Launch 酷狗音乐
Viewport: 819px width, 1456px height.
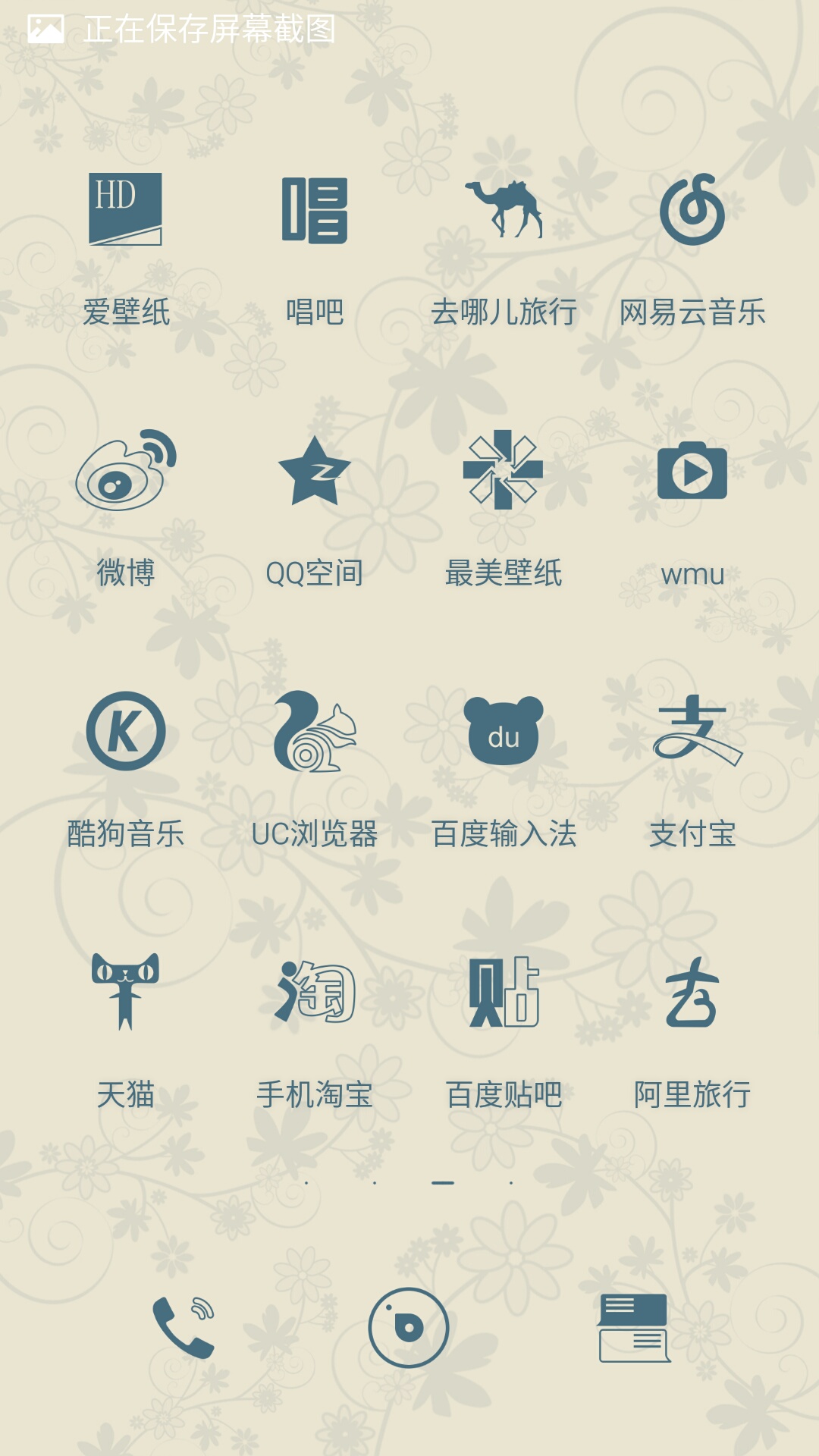(125, 732)
